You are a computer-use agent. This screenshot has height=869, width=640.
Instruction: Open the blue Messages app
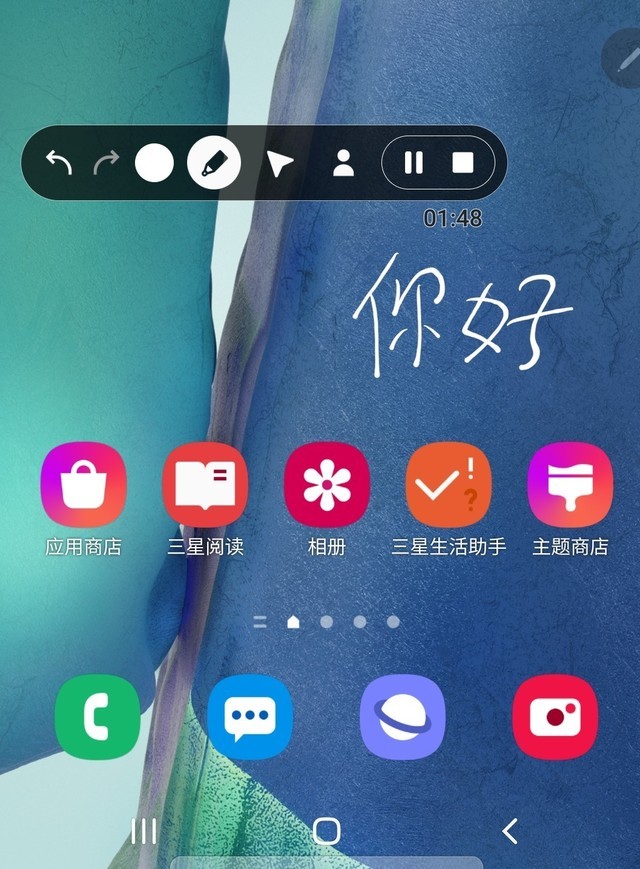(250, 717)
